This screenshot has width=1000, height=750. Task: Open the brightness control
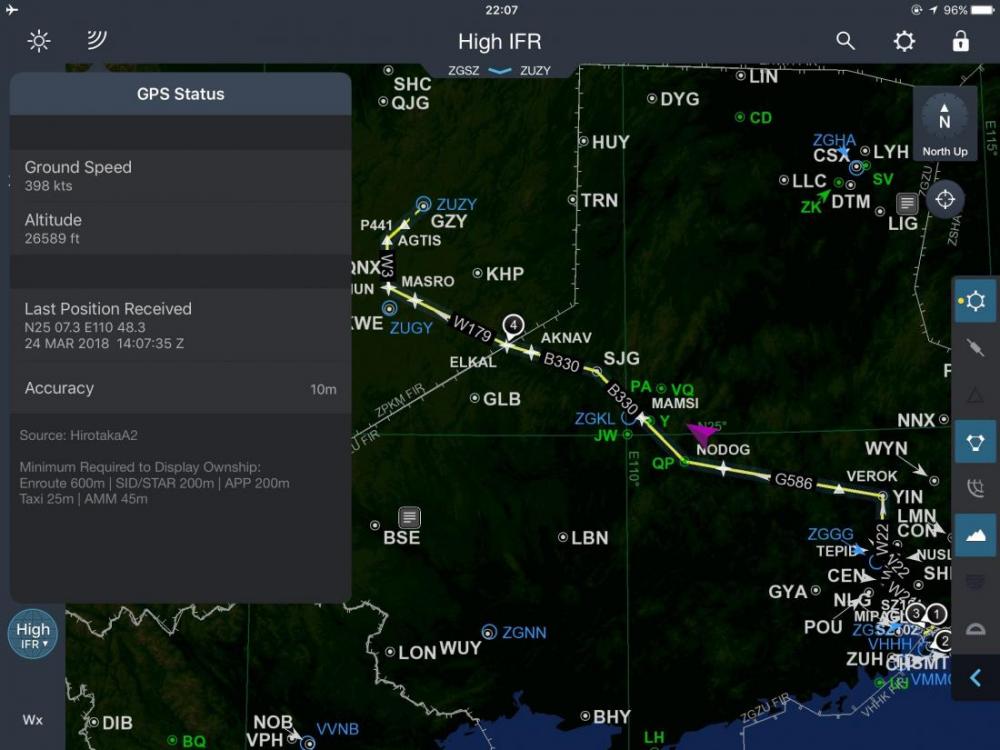point(39,41)
